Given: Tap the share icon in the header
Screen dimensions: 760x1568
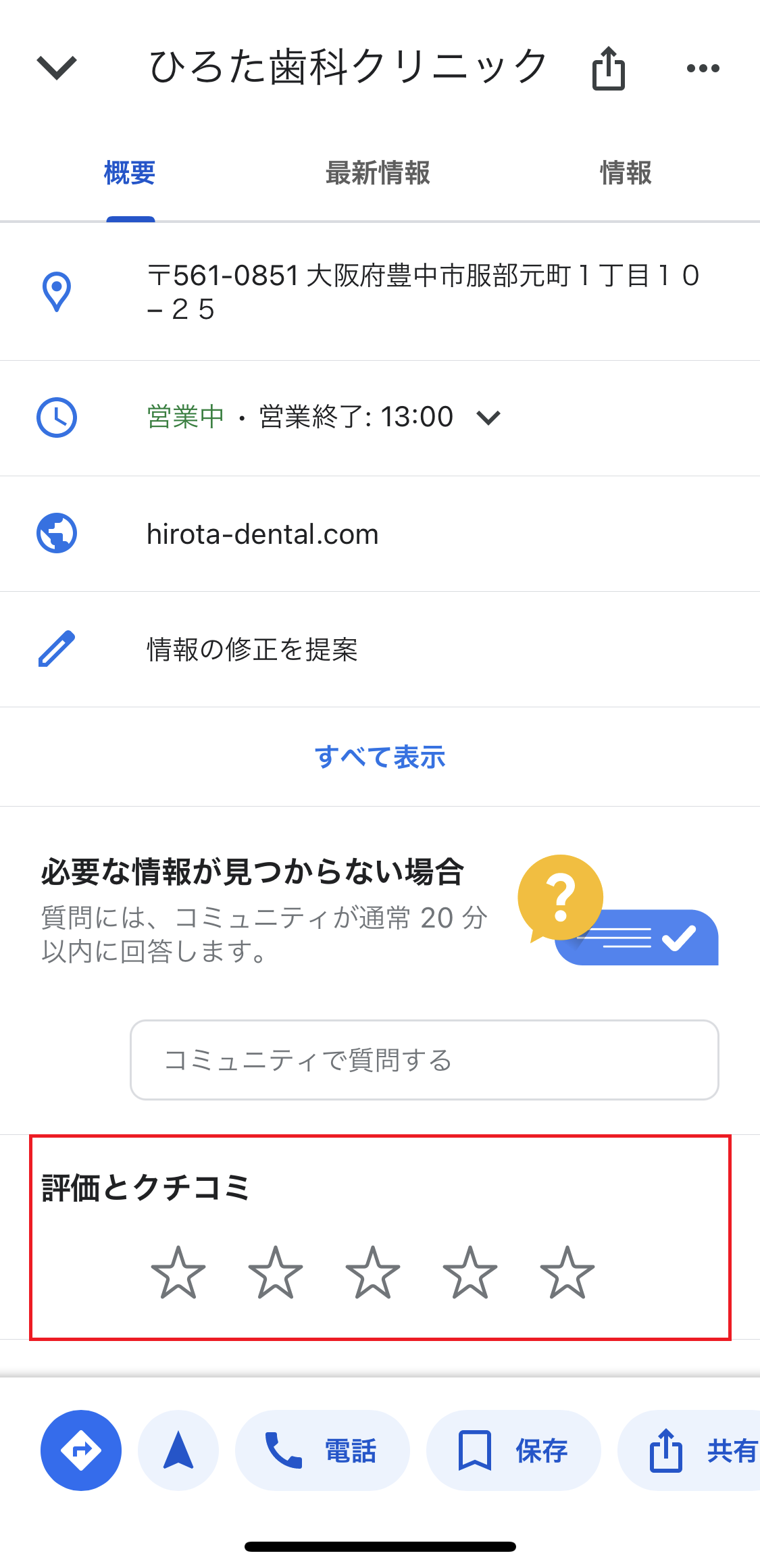Looking at the screenshot, I should [x=609, y=68].
